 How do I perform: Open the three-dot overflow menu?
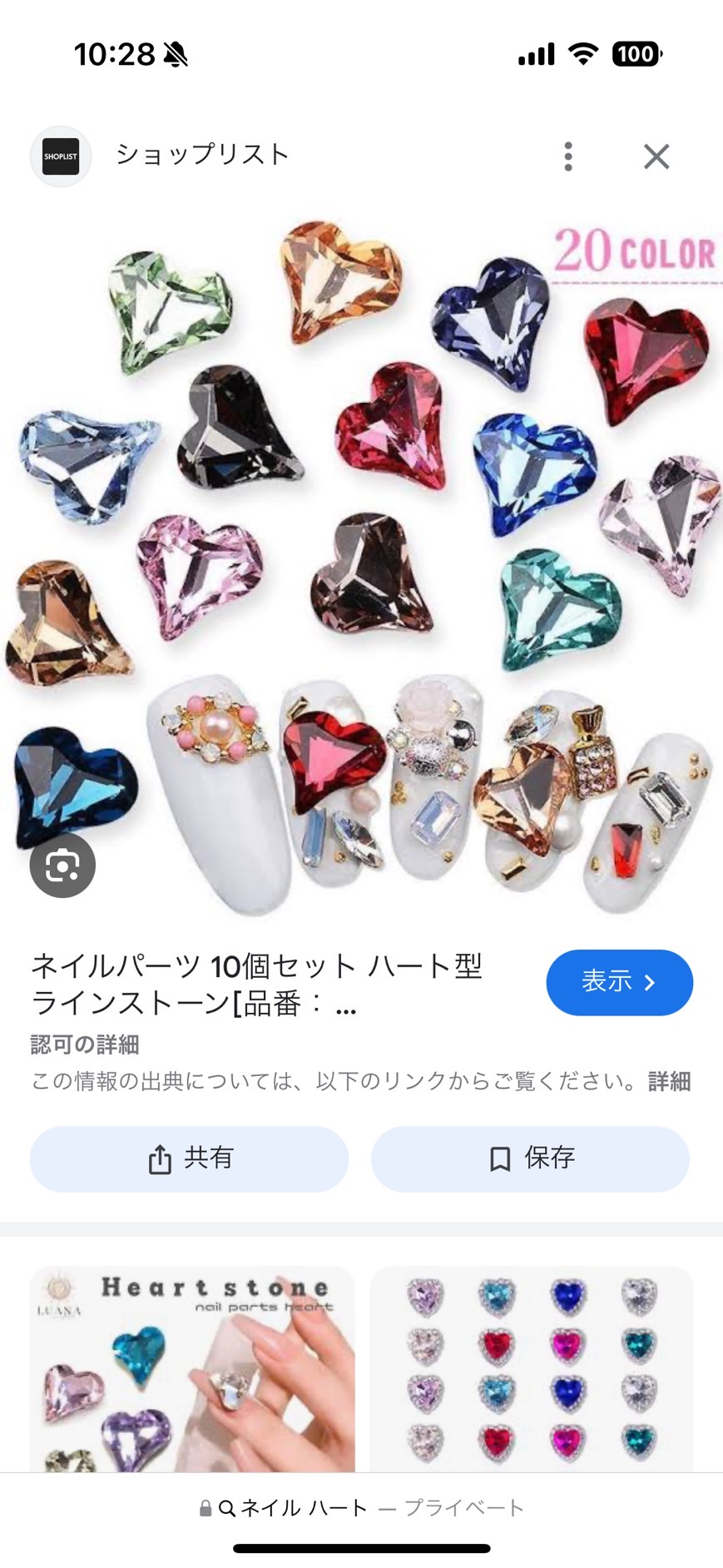568,156
